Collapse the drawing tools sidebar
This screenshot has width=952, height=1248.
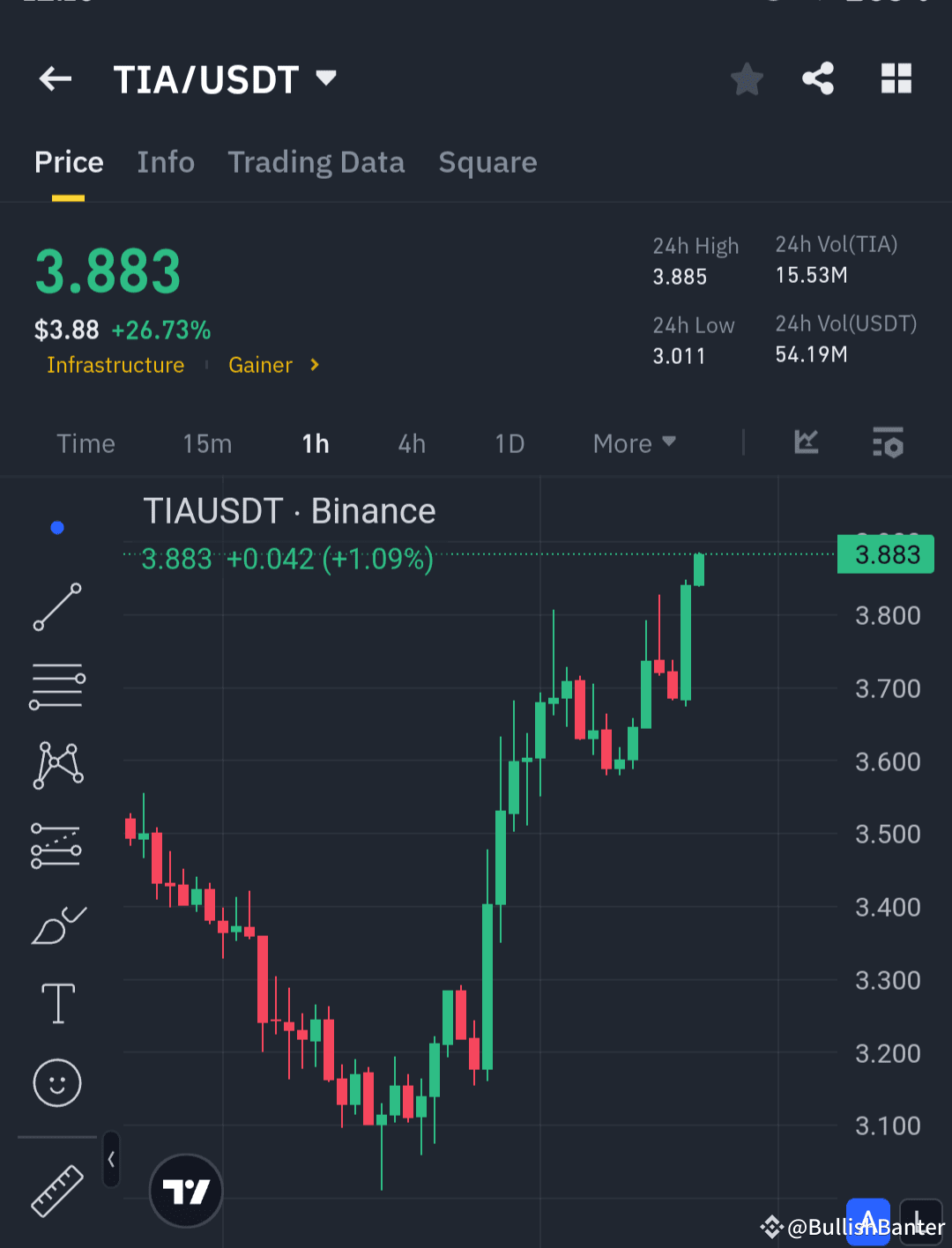point(111,1161)
